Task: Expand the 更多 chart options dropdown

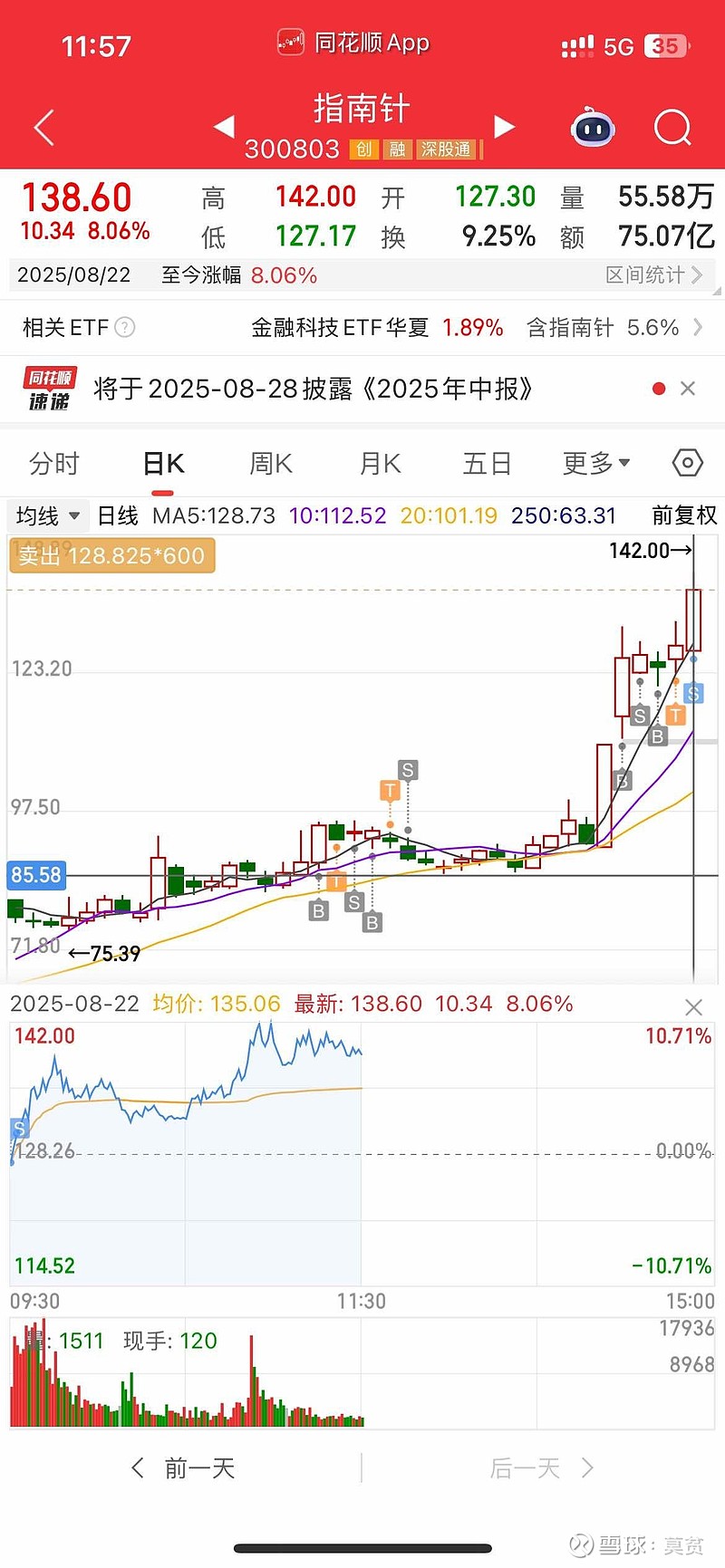Action: tap(596, 464)
